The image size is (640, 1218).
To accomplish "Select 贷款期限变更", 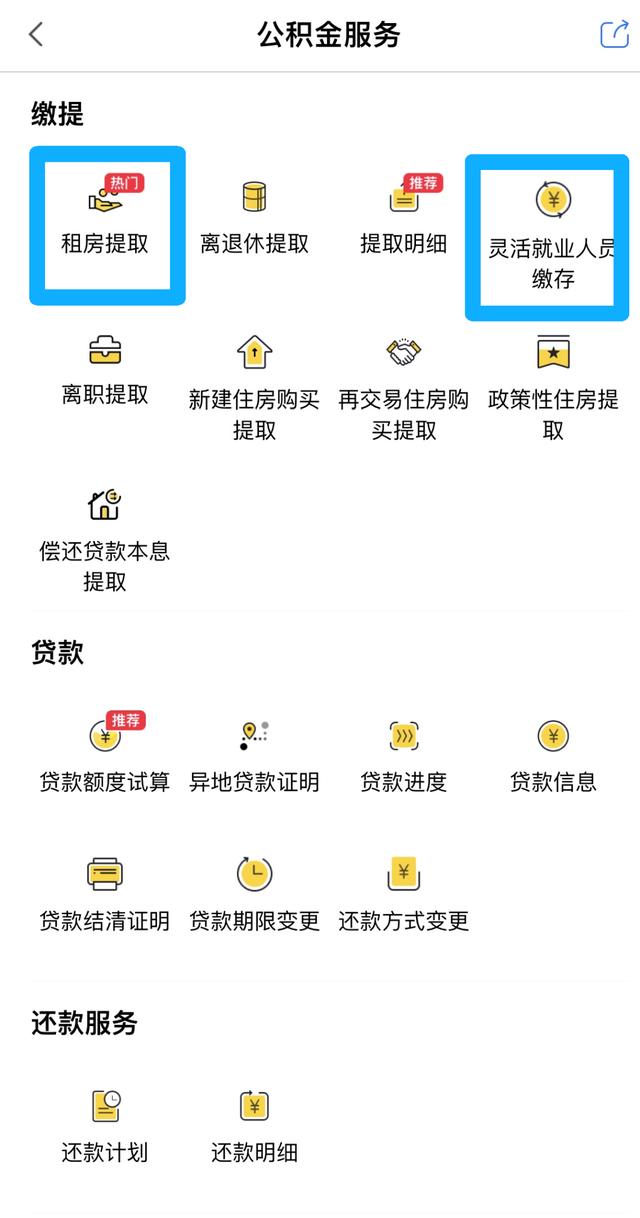I will pos(254,896).
